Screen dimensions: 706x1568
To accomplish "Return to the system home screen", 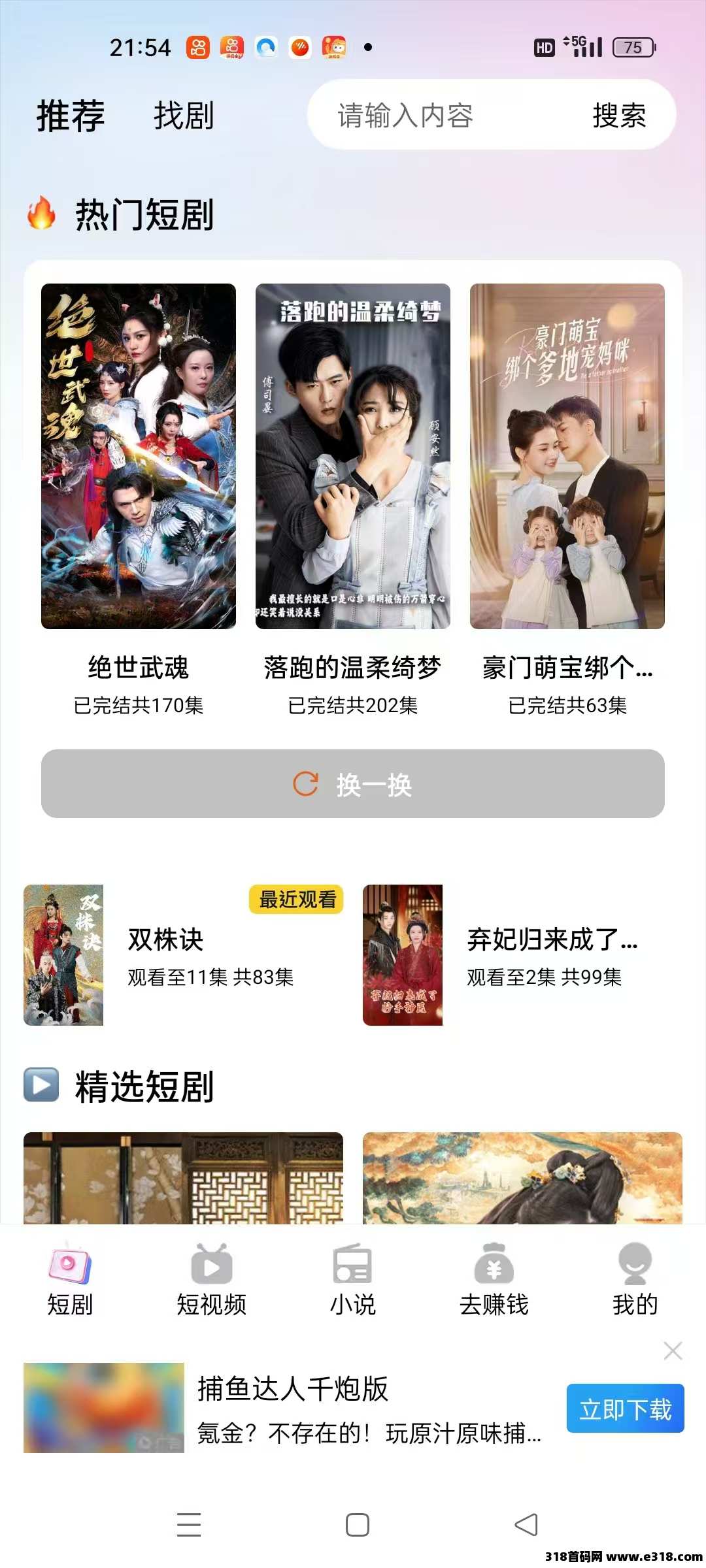I will [x=357, y=1525].
